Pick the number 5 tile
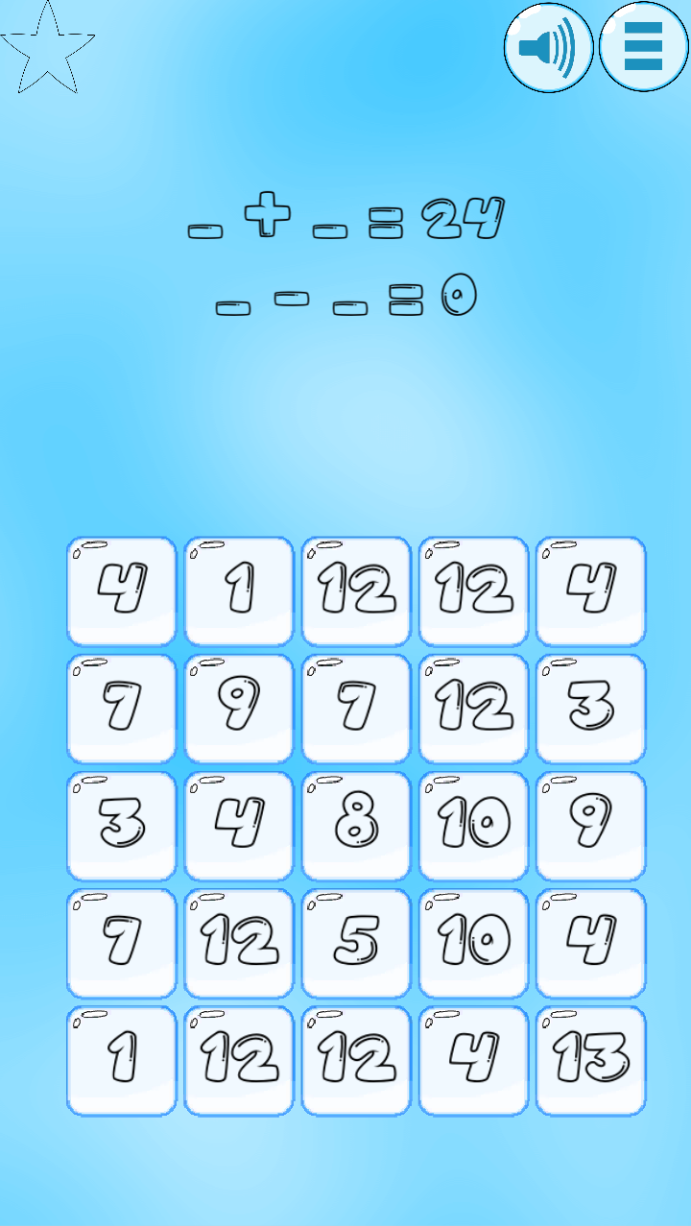The width and height of the screenshot is (691, 1226). pyautogui.click(x=356, y=943)
